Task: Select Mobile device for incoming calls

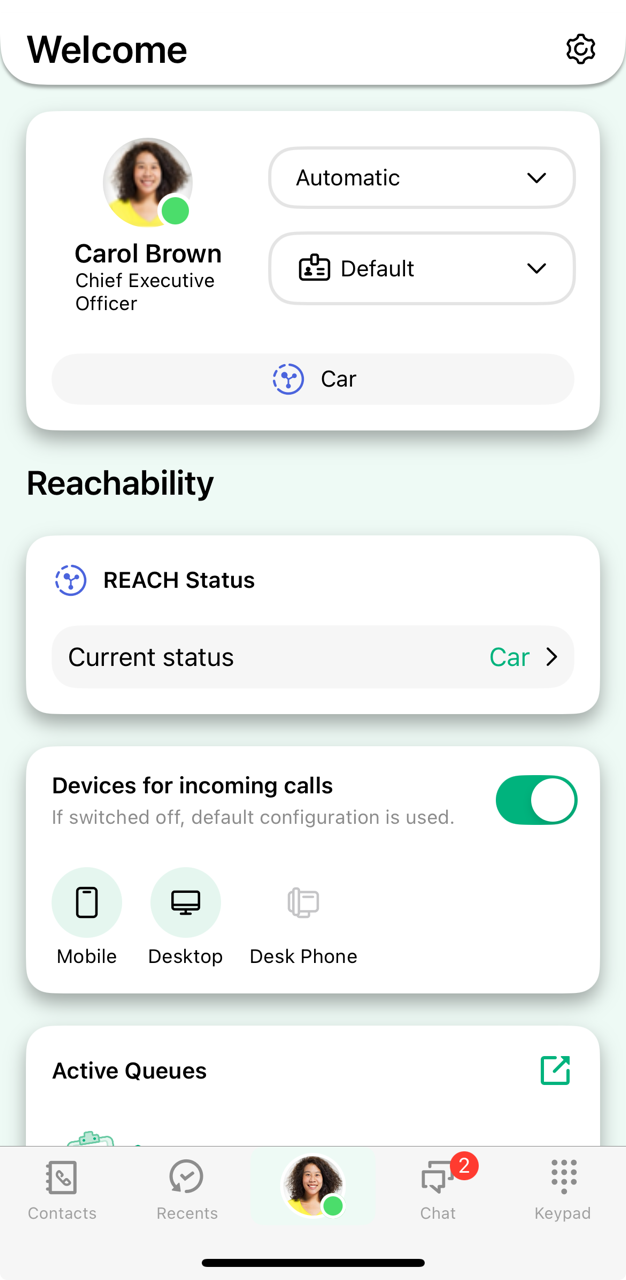Action: click(87, 903)
